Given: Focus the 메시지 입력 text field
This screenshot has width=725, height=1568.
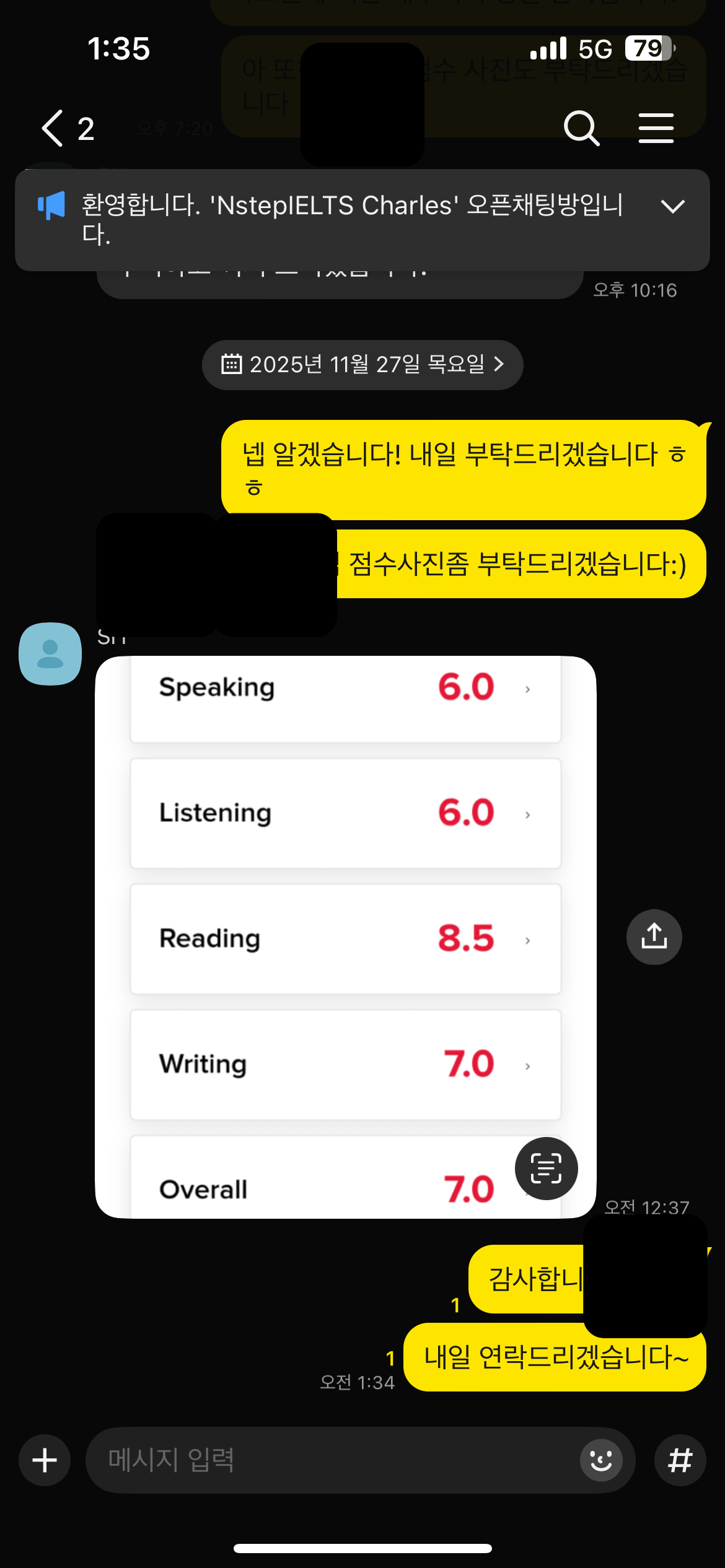Looking at the screenshot, I should [335, 1460].
